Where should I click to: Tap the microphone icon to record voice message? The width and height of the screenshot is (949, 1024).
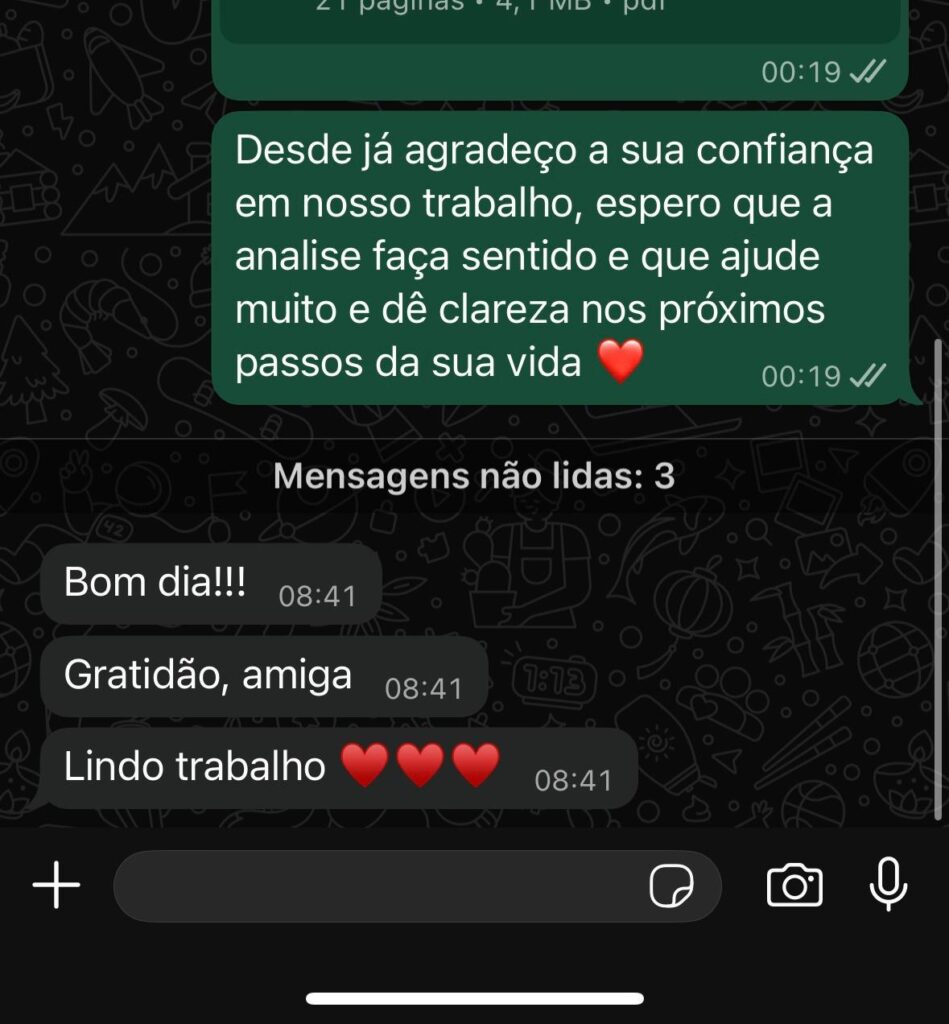point(888,884)
